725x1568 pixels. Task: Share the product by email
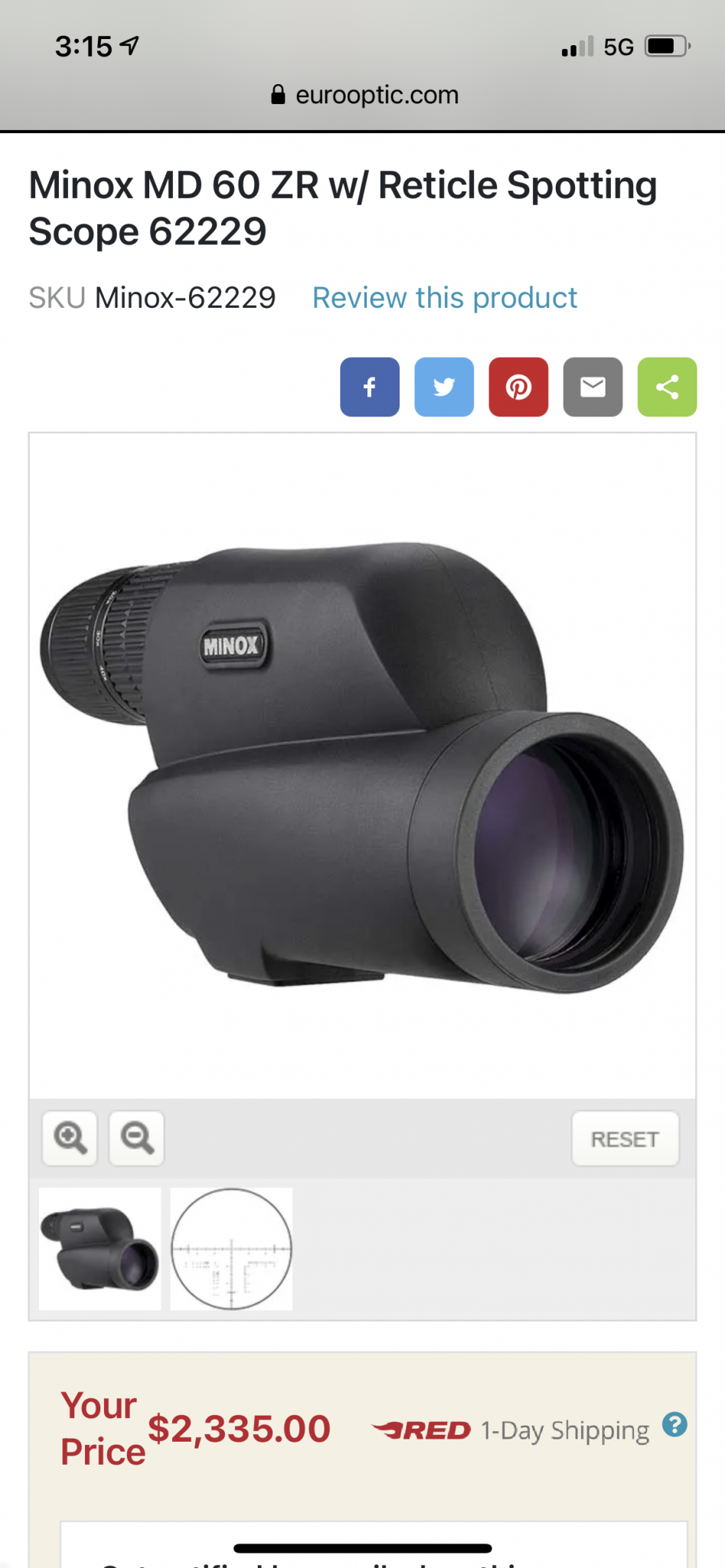point(593,387)
